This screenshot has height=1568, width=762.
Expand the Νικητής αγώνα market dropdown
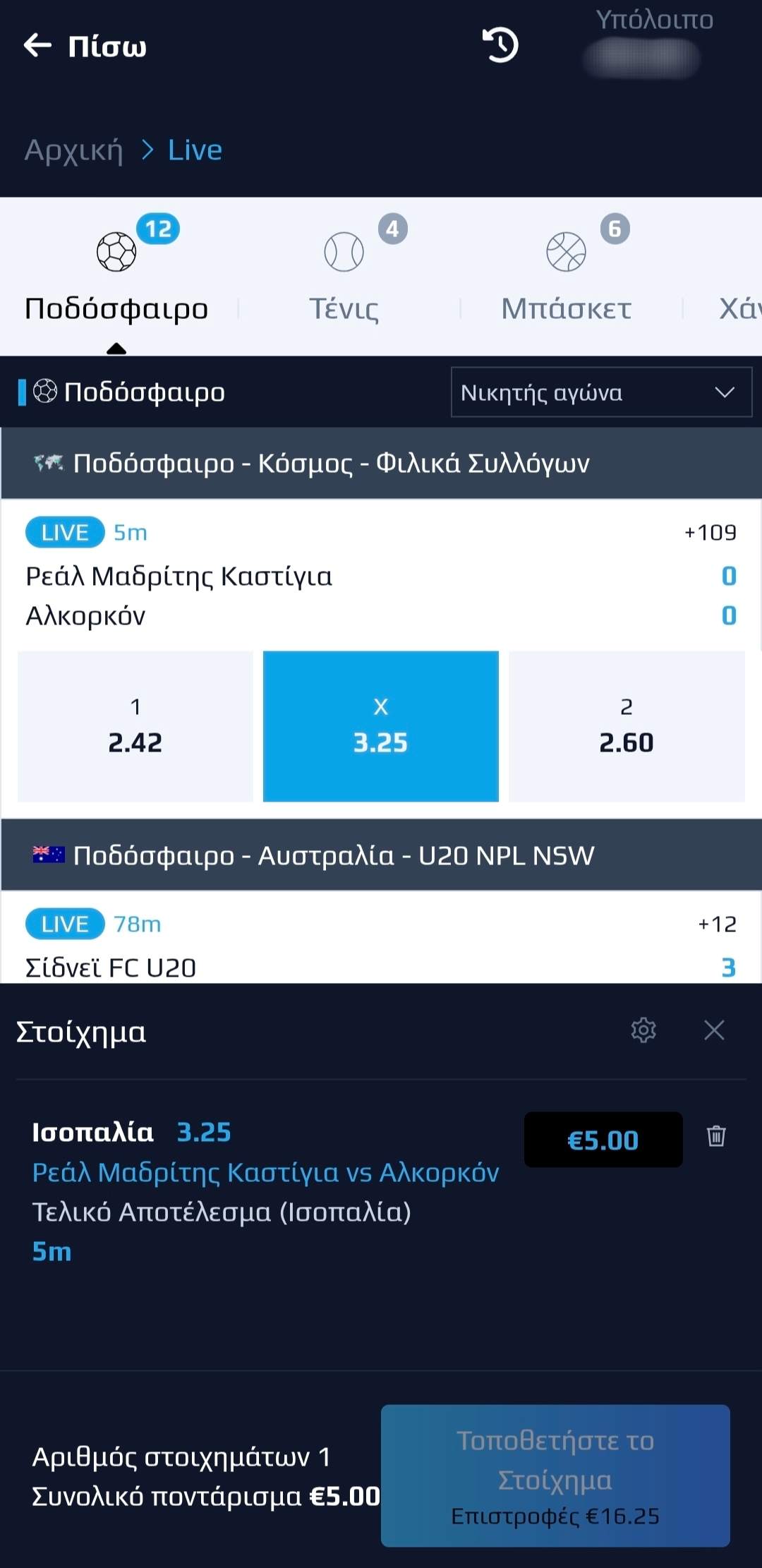click(601, 392)
